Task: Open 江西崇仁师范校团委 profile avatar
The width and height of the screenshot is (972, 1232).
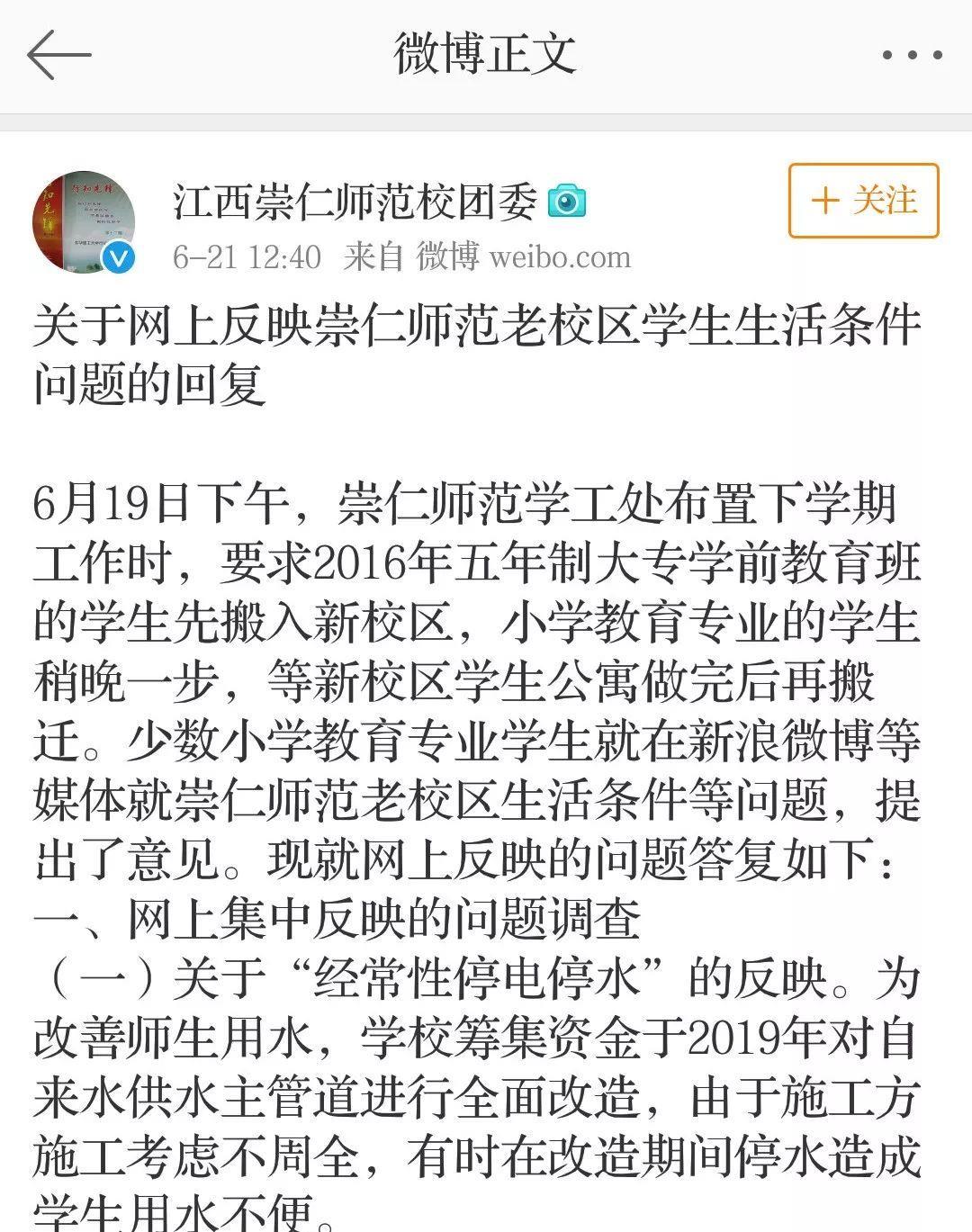Action: 84,221
